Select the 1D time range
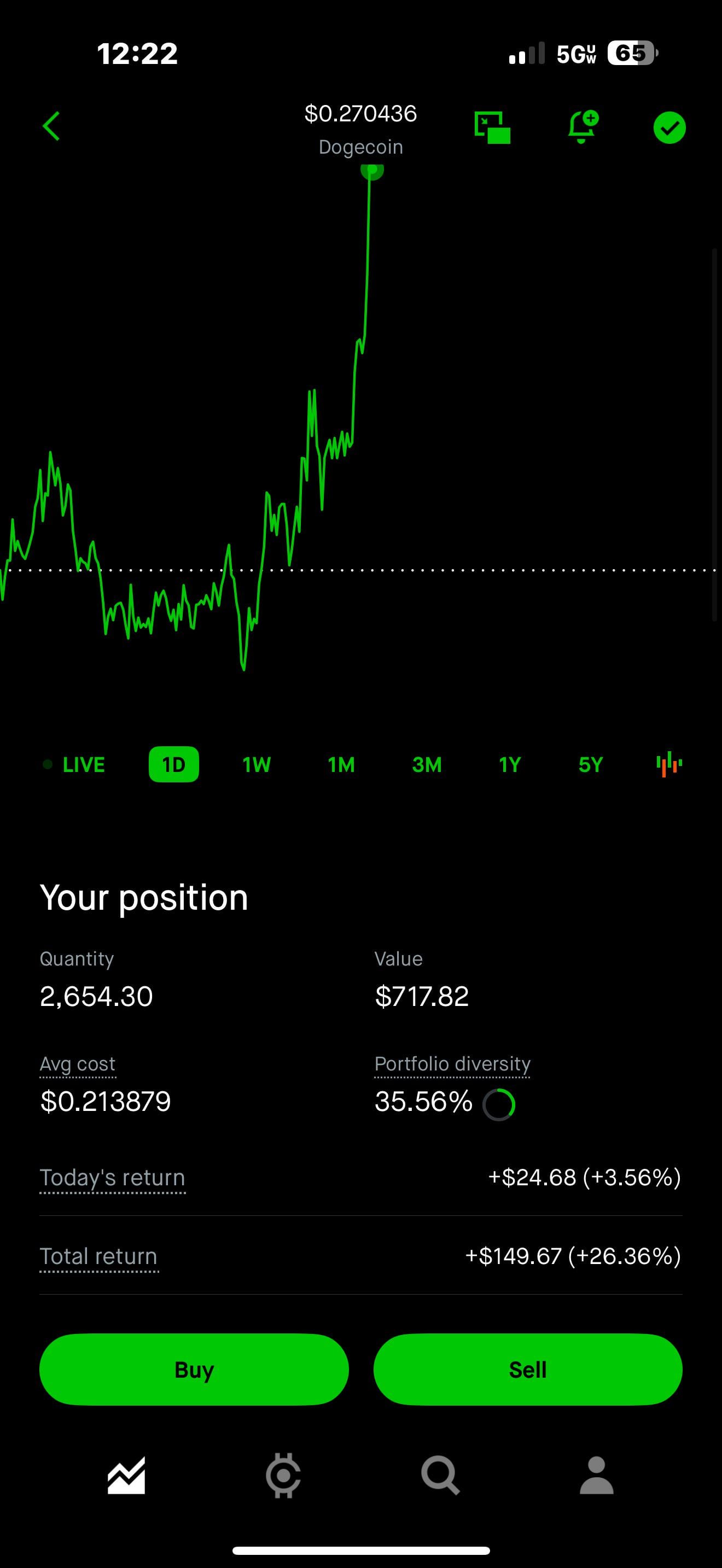The height and width of the screenshot is (1568, 722). (x=173, y=764)
